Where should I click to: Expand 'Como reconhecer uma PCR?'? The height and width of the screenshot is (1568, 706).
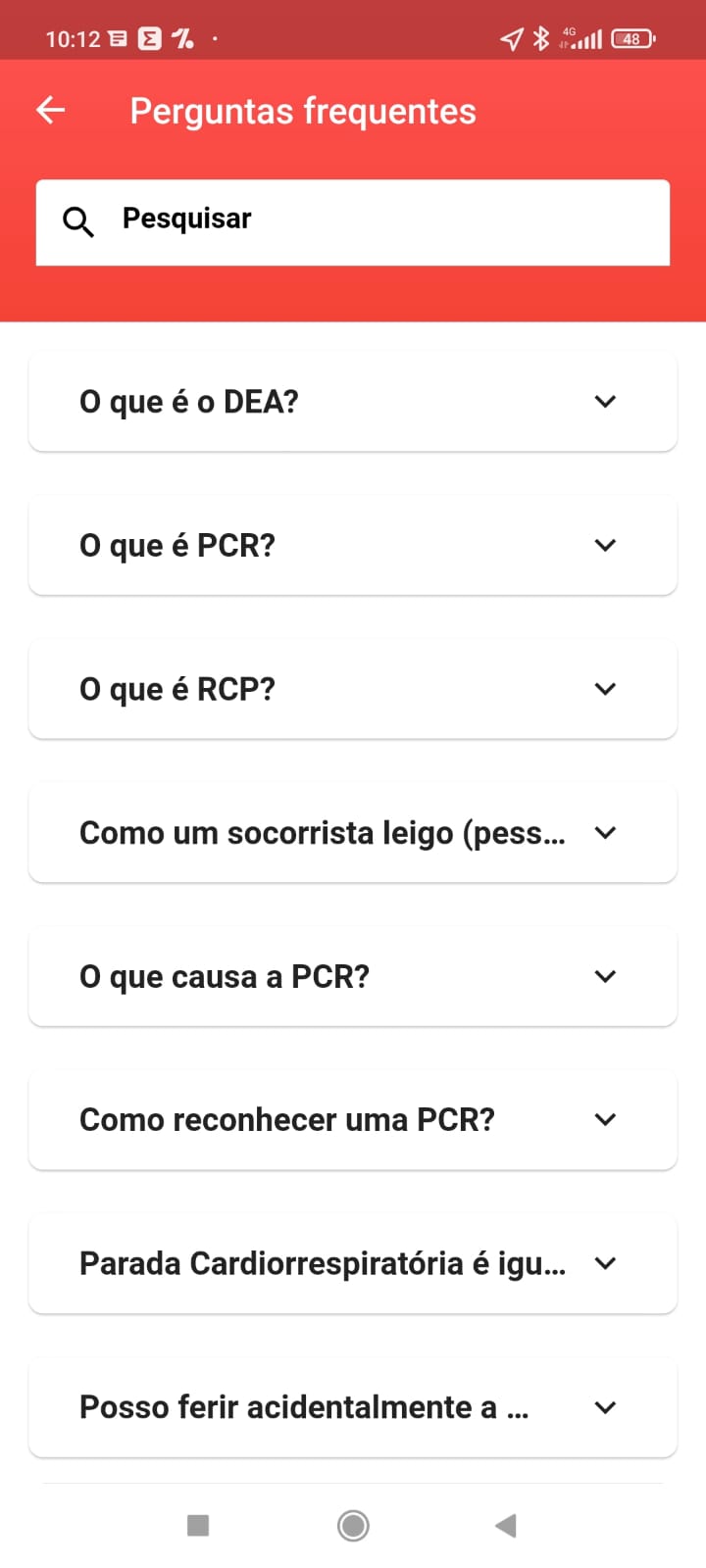(353, 1119)
